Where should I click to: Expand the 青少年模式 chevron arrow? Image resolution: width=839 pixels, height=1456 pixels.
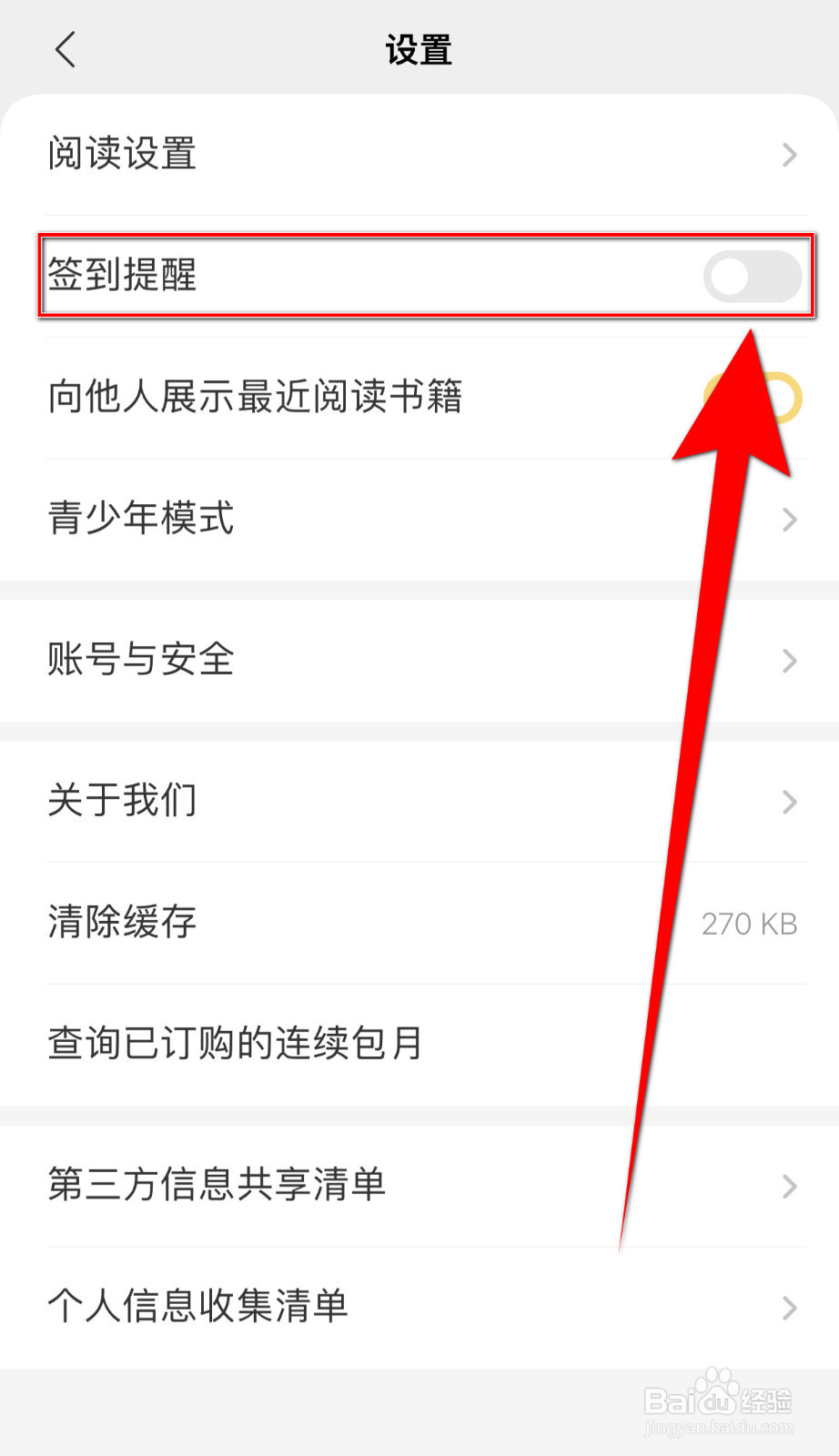tap(788, 519)
